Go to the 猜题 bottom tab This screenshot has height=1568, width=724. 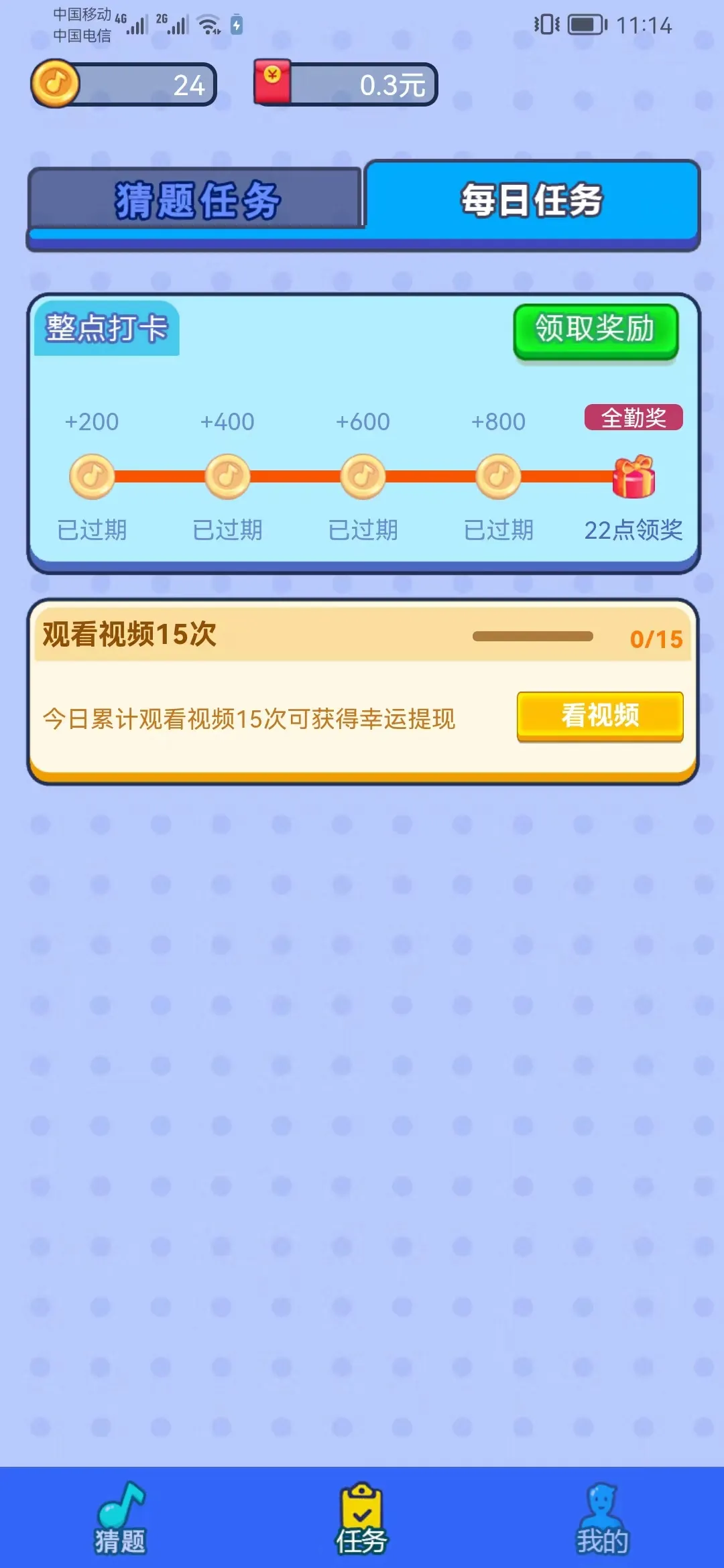121,1520
